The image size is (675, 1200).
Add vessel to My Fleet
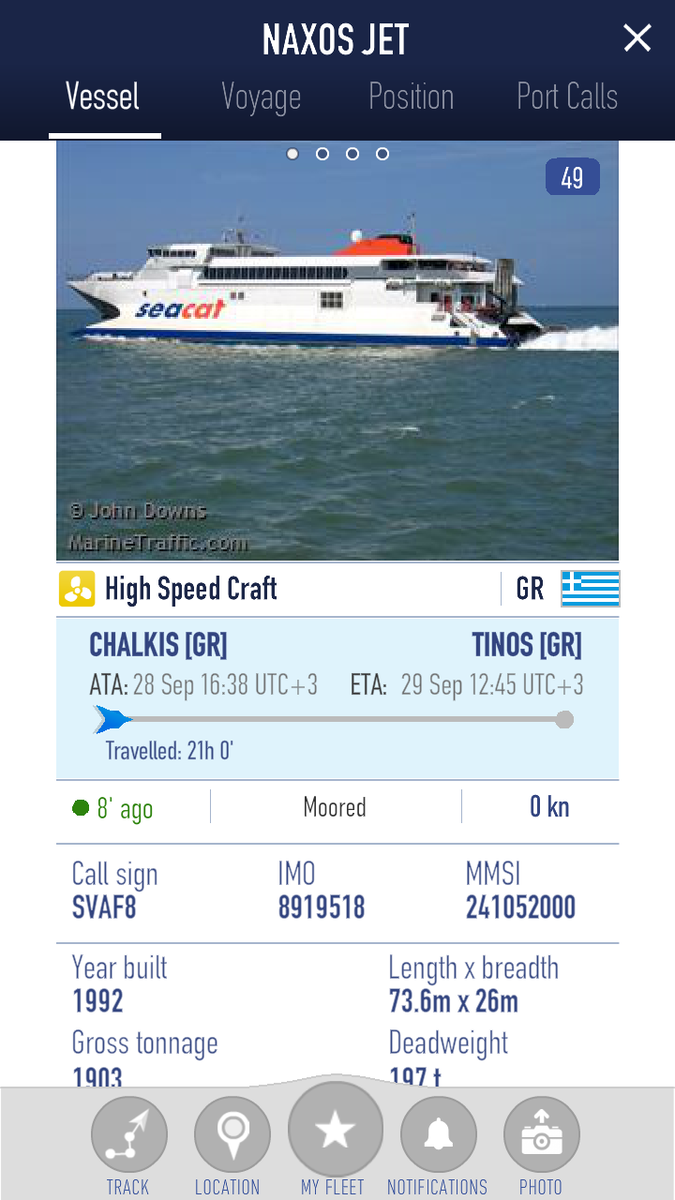click(335, 1131)
